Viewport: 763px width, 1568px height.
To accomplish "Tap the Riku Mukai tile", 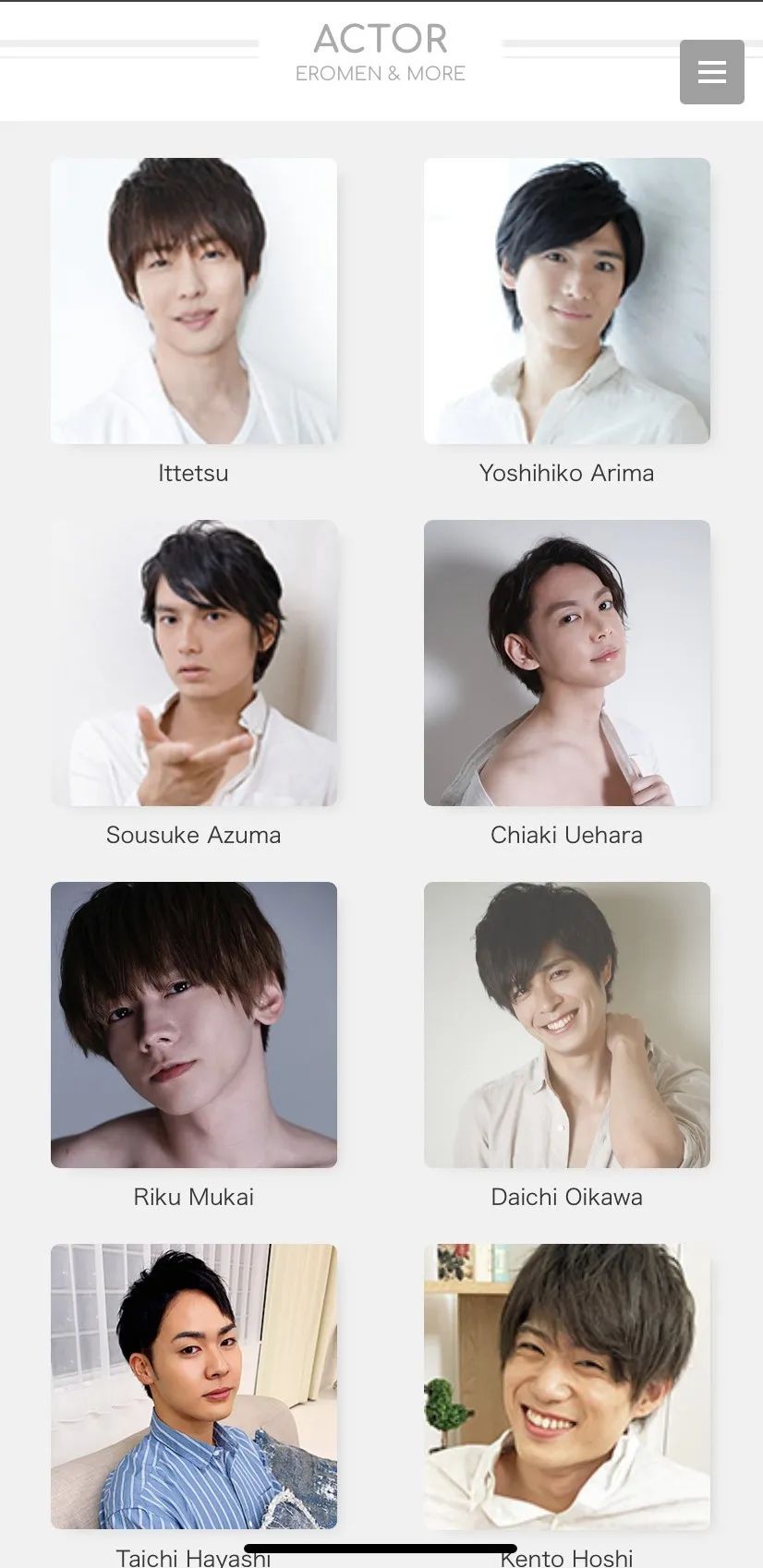I will (194, 1025).
